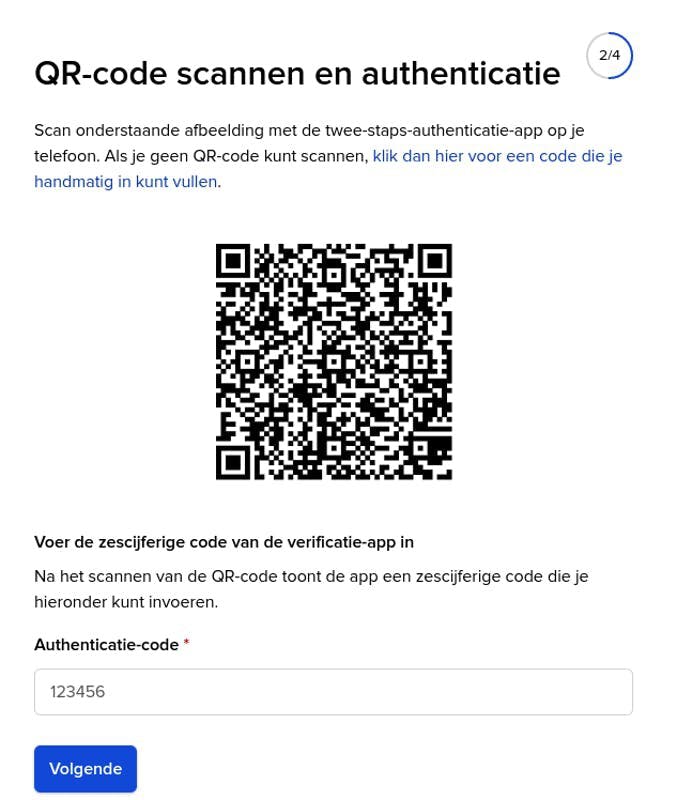Tap the Volgende button
The width and height of the screenshot is (692, 800).
click(85, 769)
